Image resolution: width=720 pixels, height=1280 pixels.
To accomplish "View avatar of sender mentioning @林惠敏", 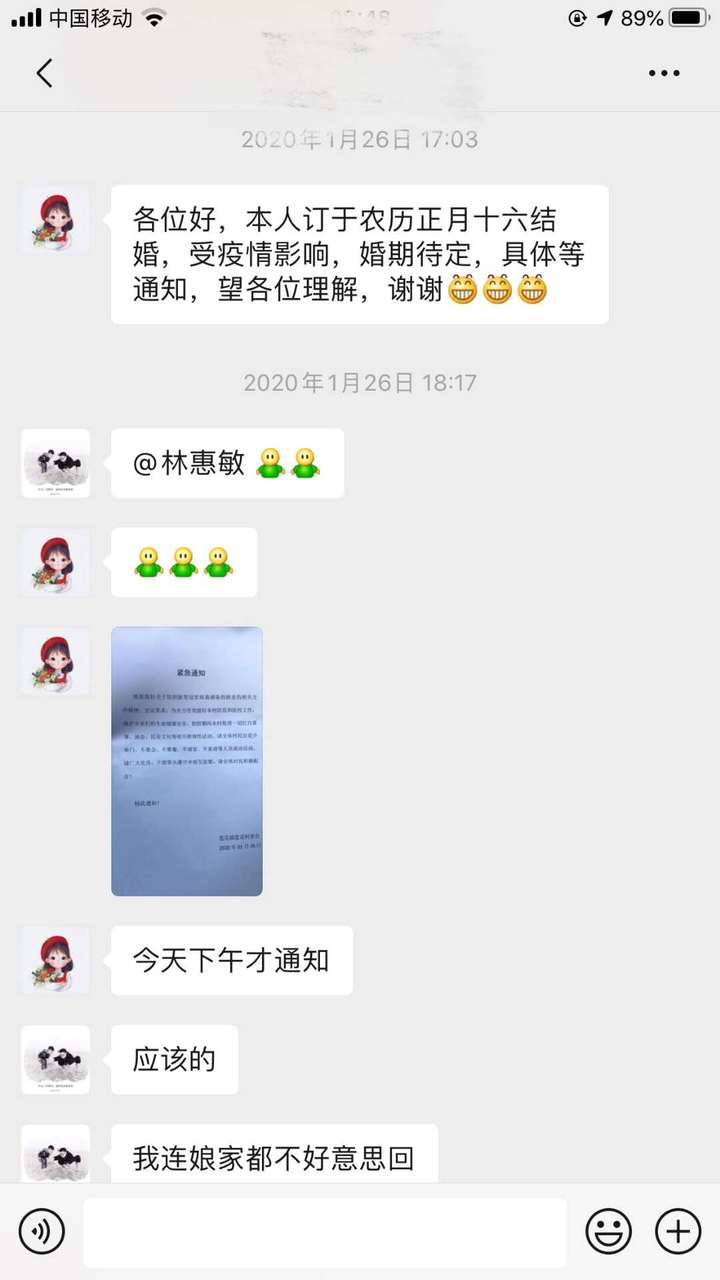I will pyautogui.click(x=55, y=463).
